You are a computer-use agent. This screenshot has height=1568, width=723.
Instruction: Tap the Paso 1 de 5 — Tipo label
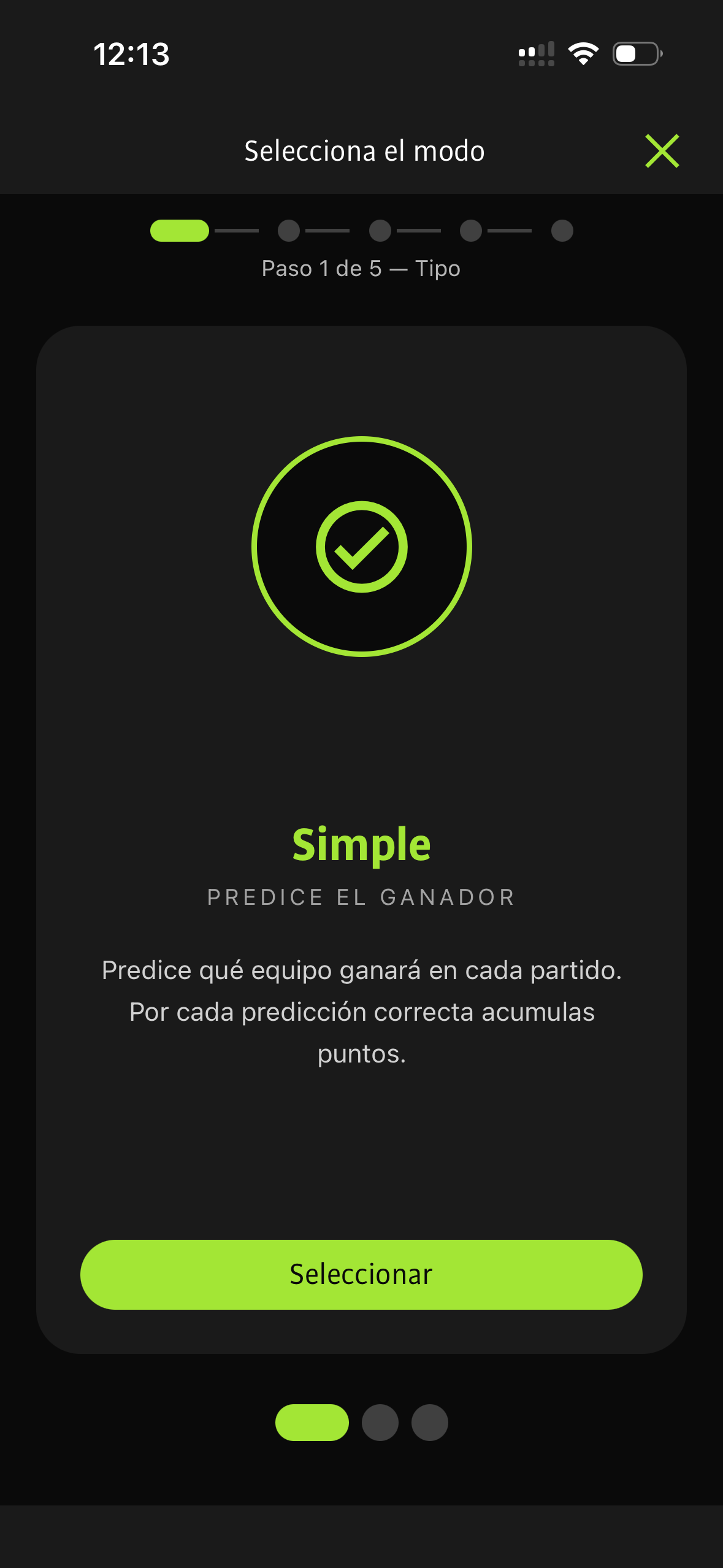(x=361, y=268)
